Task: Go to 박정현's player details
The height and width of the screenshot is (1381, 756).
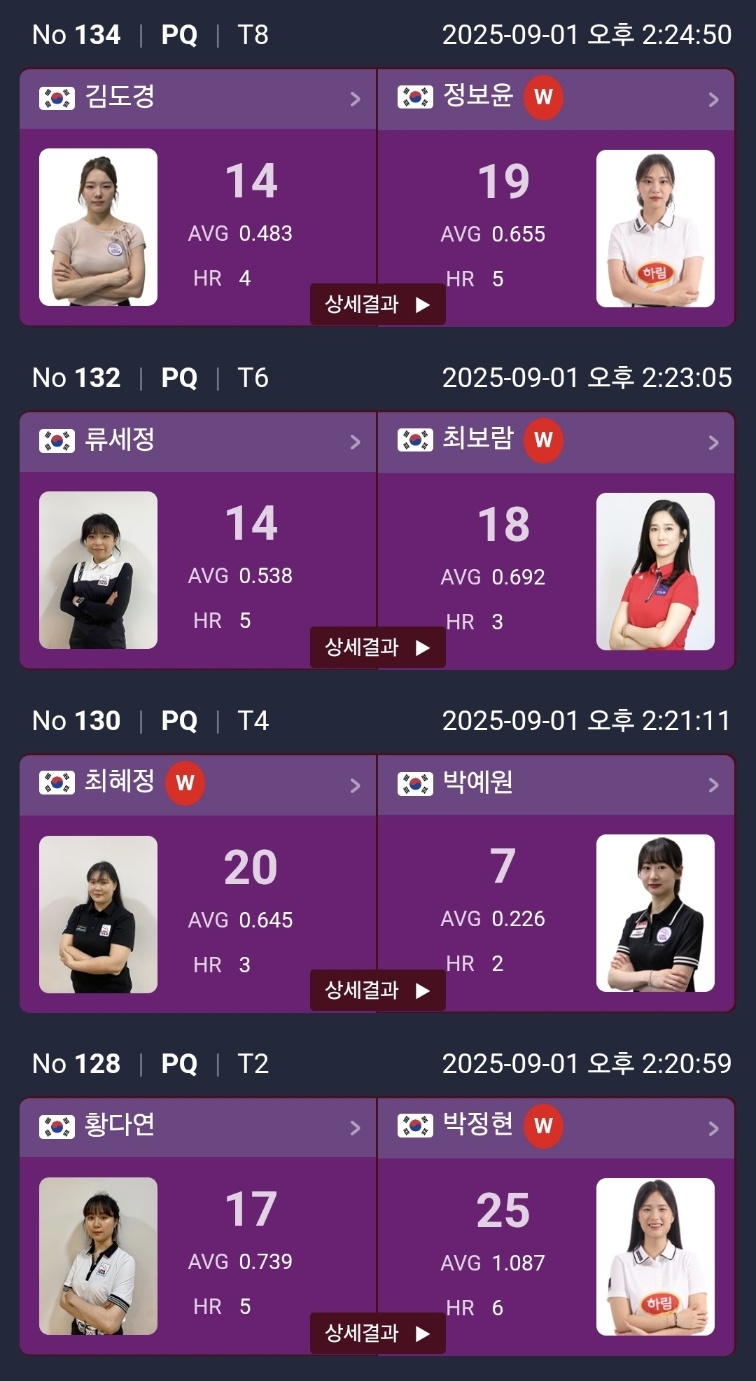Action: [x=556, y=1127]
